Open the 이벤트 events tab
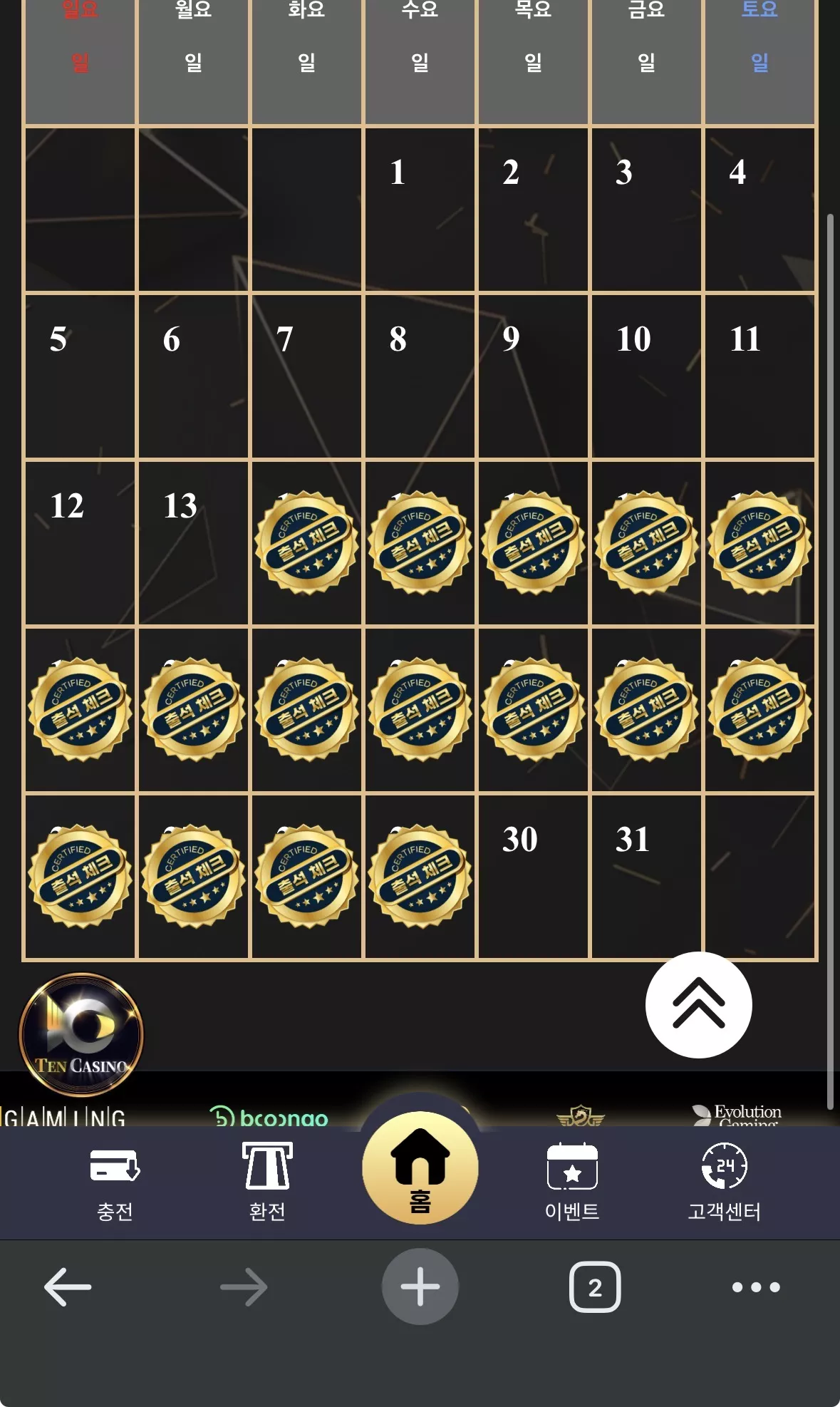This screenshot has height=1407, width=840. point(572,1181)
